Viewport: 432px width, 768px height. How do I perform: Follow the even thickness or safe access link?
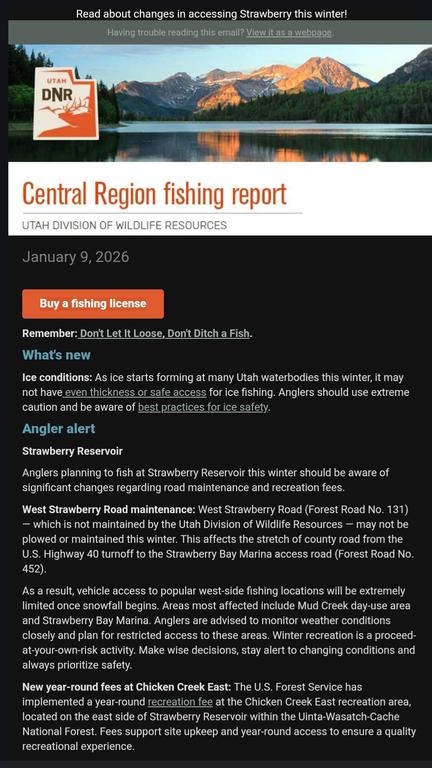coord(134,392)
